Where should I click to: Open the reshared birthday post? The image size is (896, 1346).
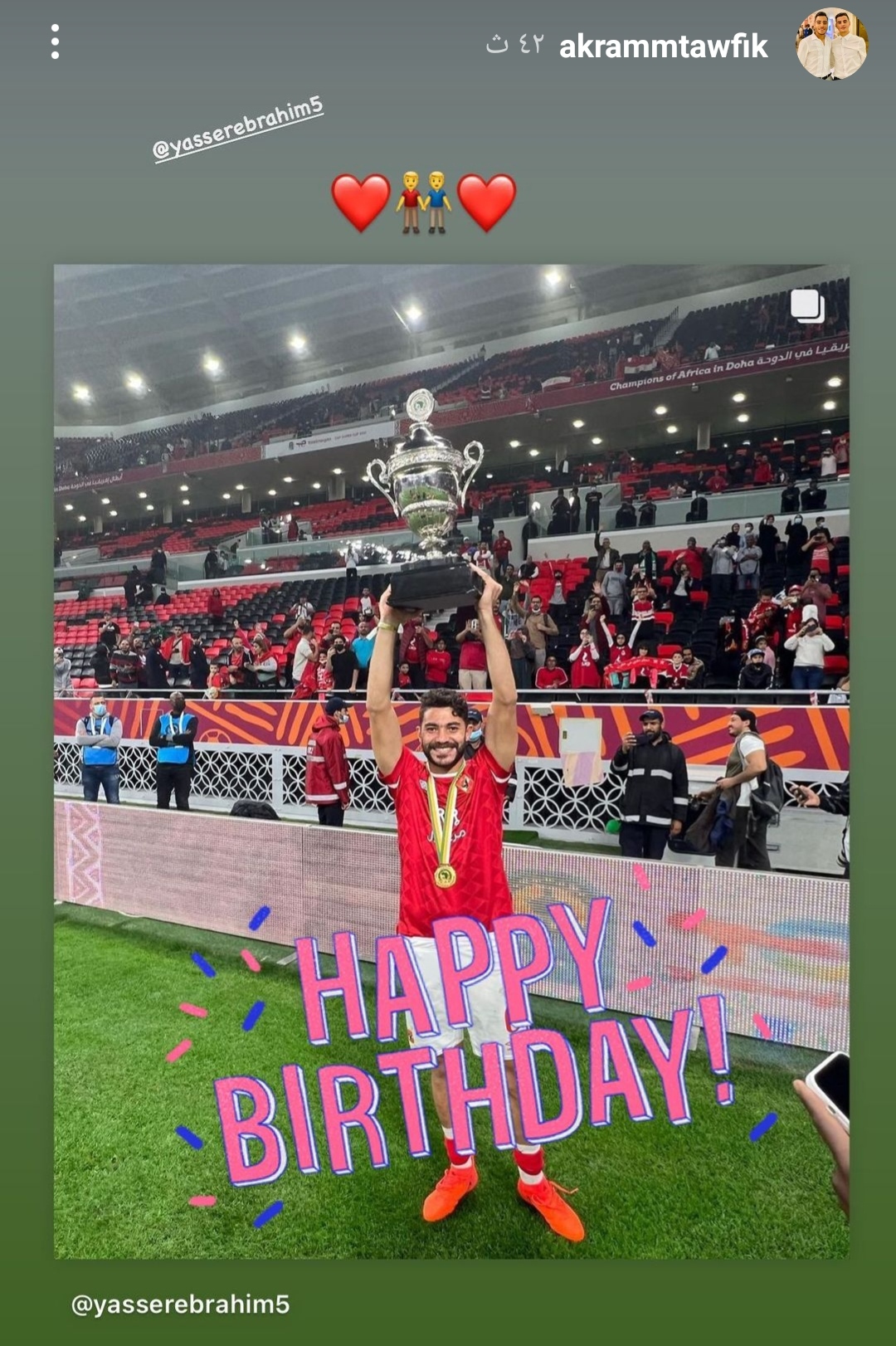tap(451, 760)
